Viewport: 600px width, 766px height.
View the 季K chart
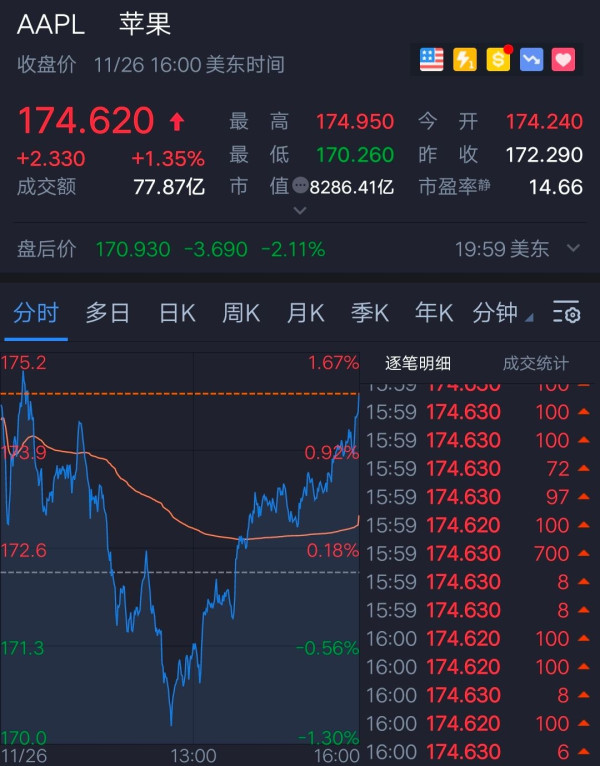click(369, 313)
